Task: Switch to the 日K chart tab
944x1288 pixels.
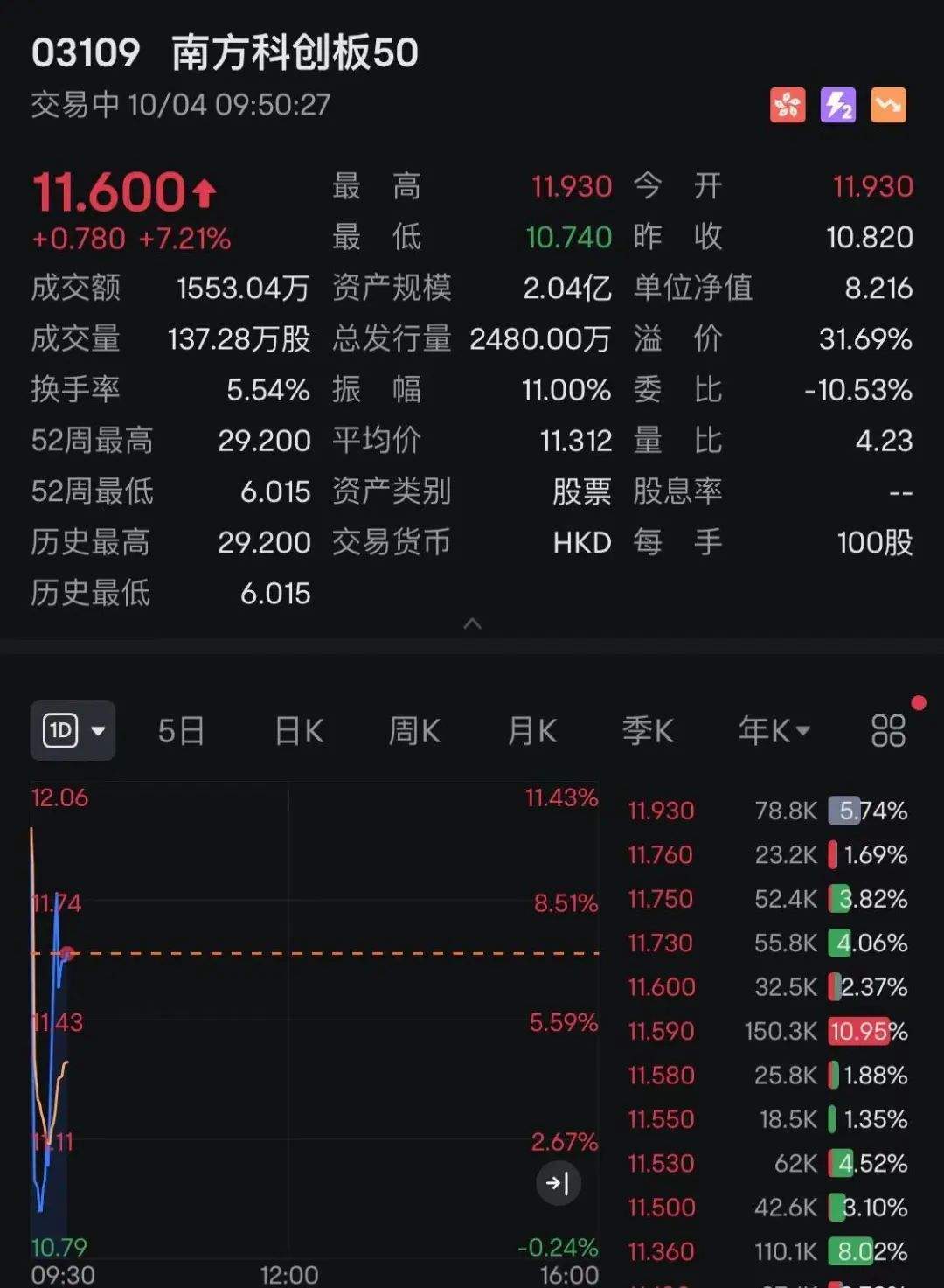Action: pos(299,731)
